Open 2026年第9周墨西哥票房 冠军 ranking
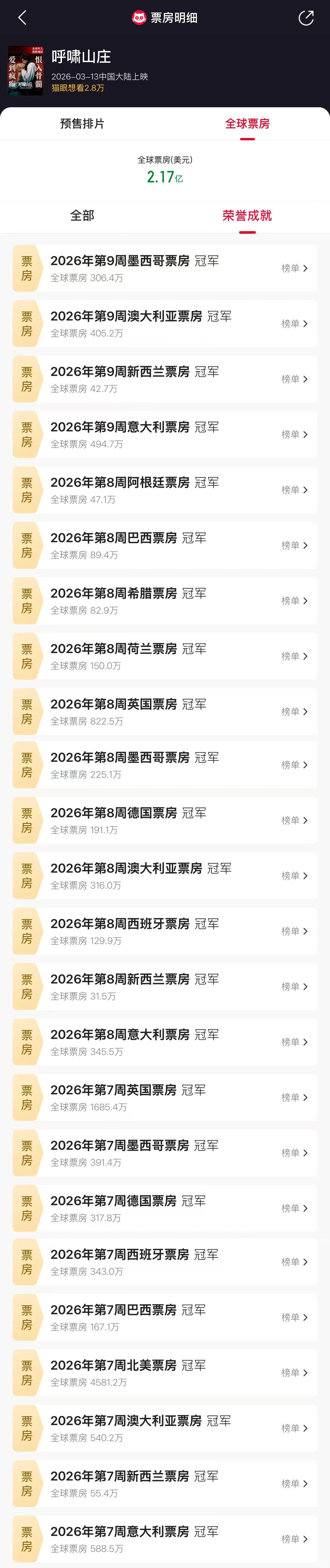The height and width of the screenshot is (1568, 330). click(294, 269)
